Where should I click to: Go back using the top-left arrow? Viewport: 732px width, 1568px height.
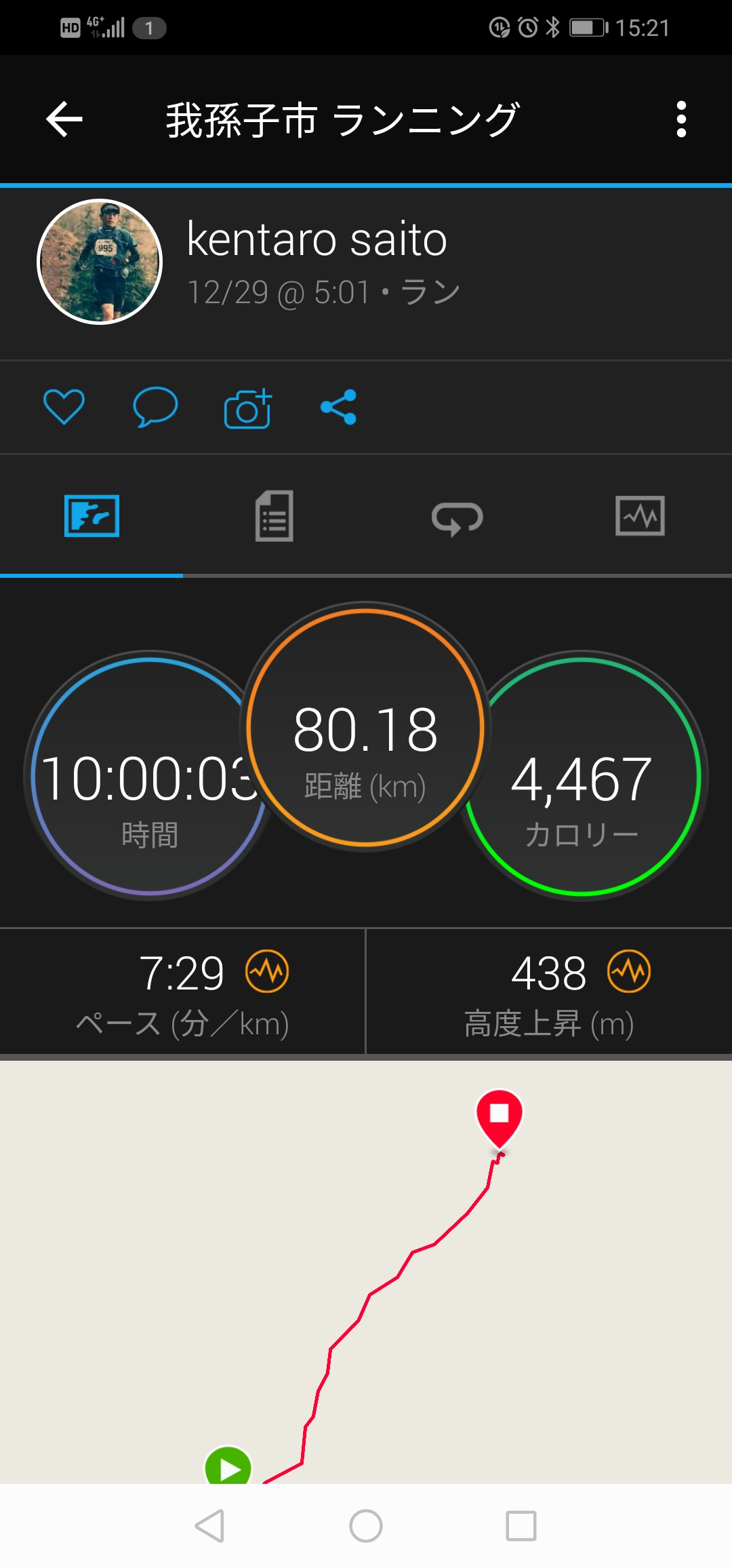64,119
